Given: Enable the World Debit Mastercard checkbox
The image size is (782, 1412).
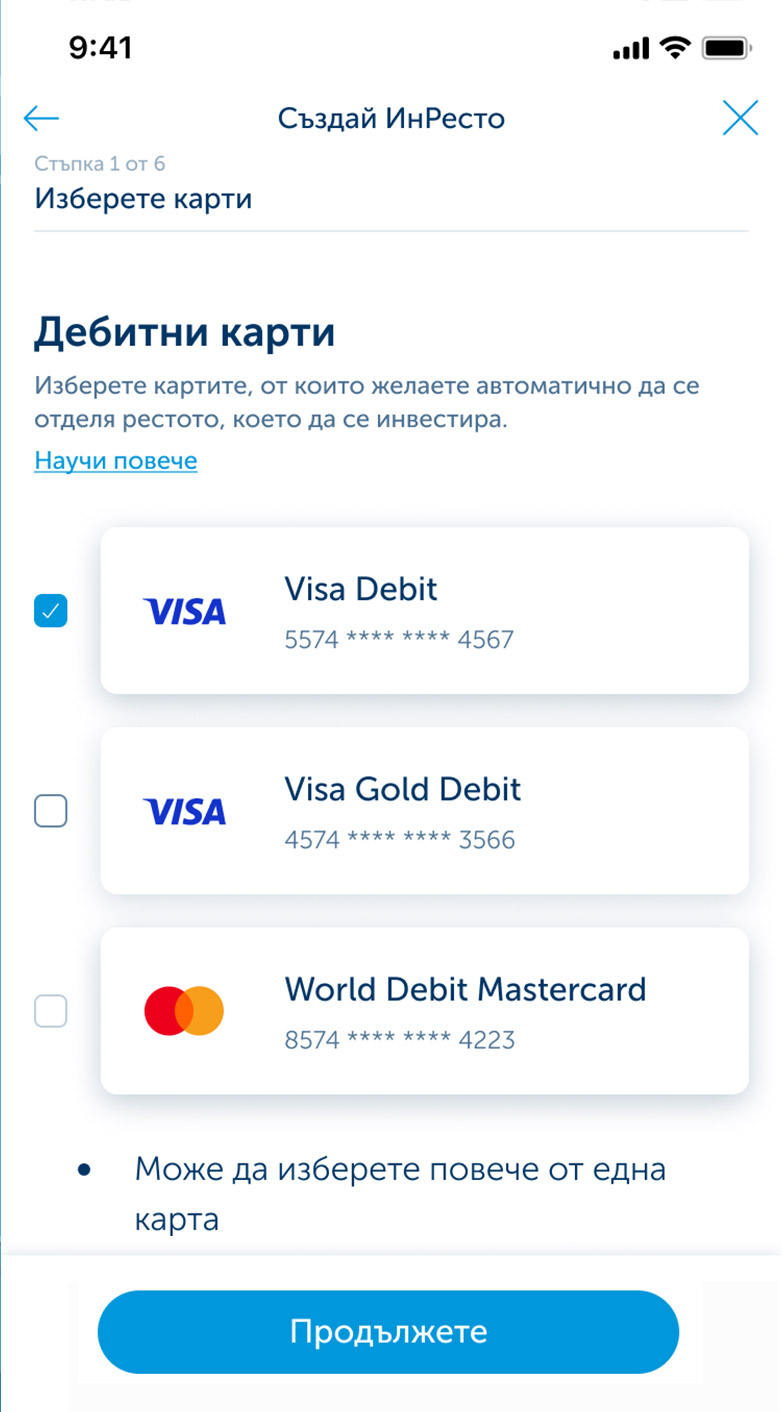Looking at the screenshot, I should pyautogui.click(x=51, y=1011).
